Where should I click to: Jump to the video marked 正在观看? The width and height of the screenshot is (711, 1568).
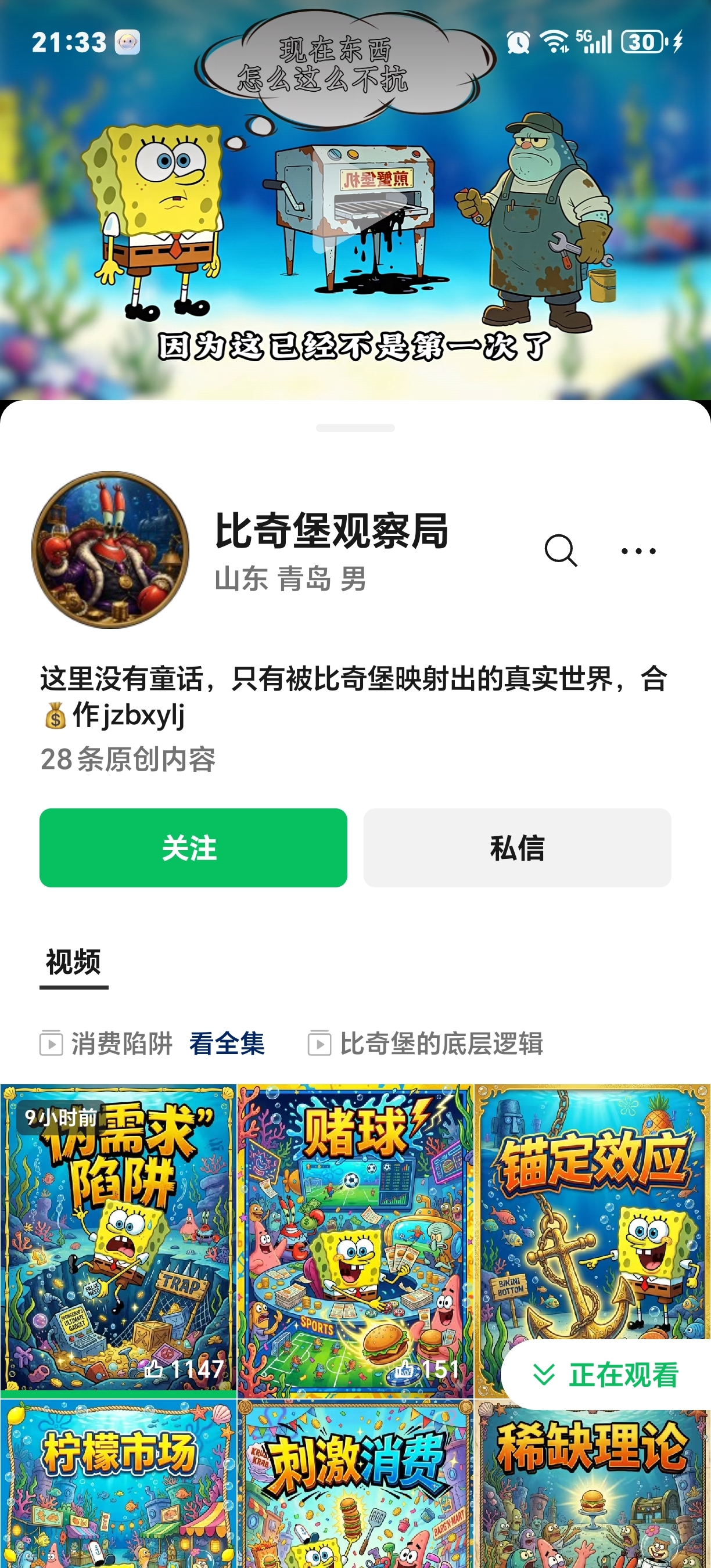pyautogui.click(x=606, y=1375)
